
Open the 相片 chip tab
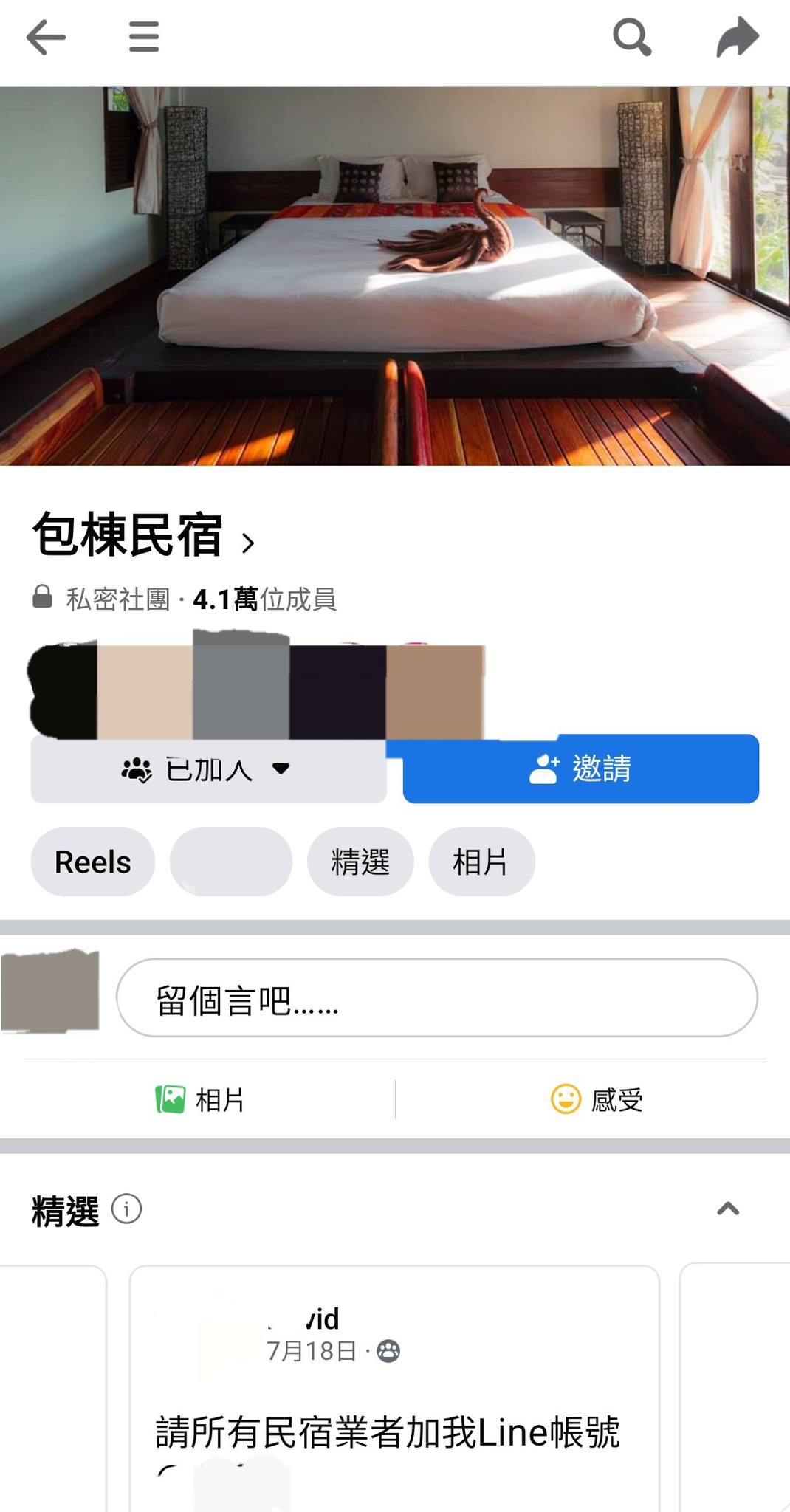(481, 862)
